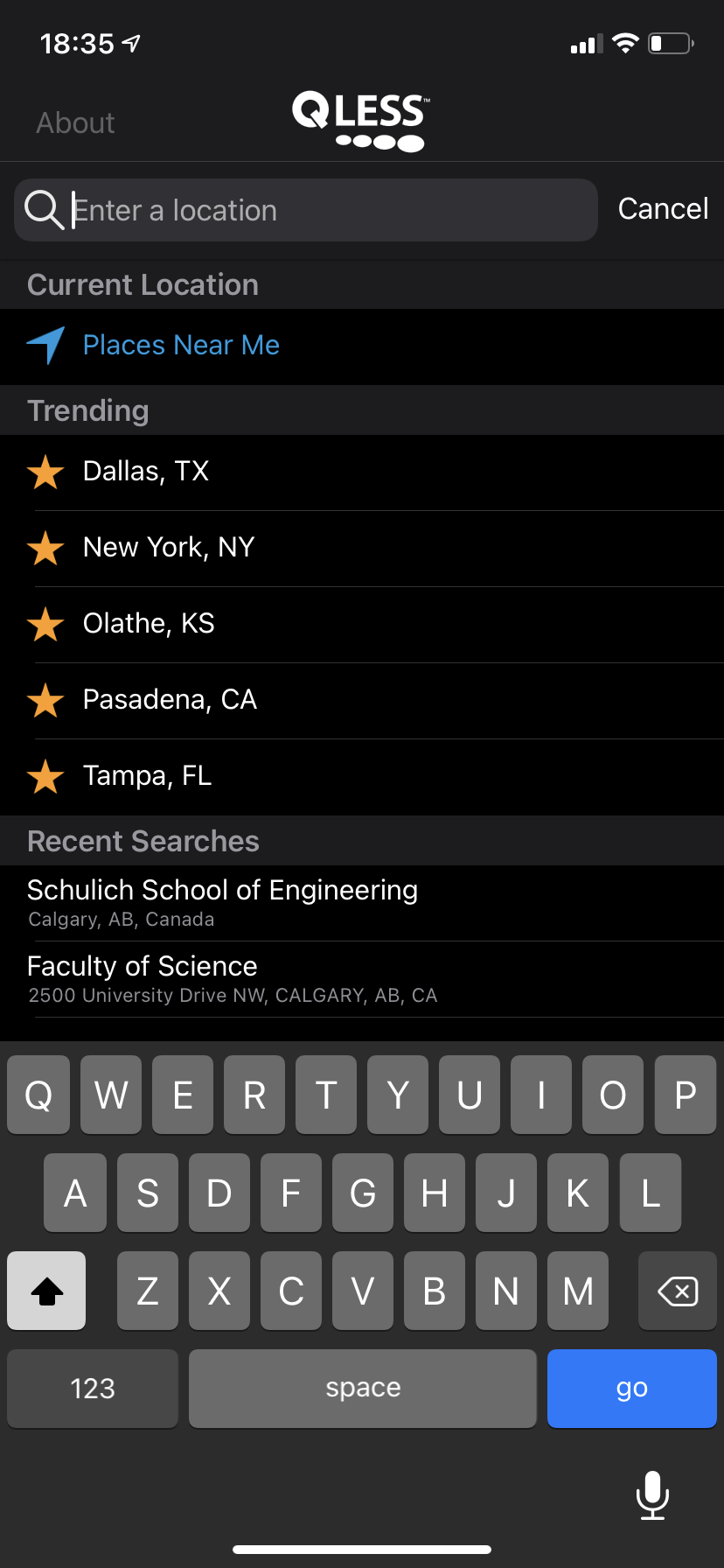724x1568 pixels.
Task: Start voice dictation with the microphone
Action: 652,1494
